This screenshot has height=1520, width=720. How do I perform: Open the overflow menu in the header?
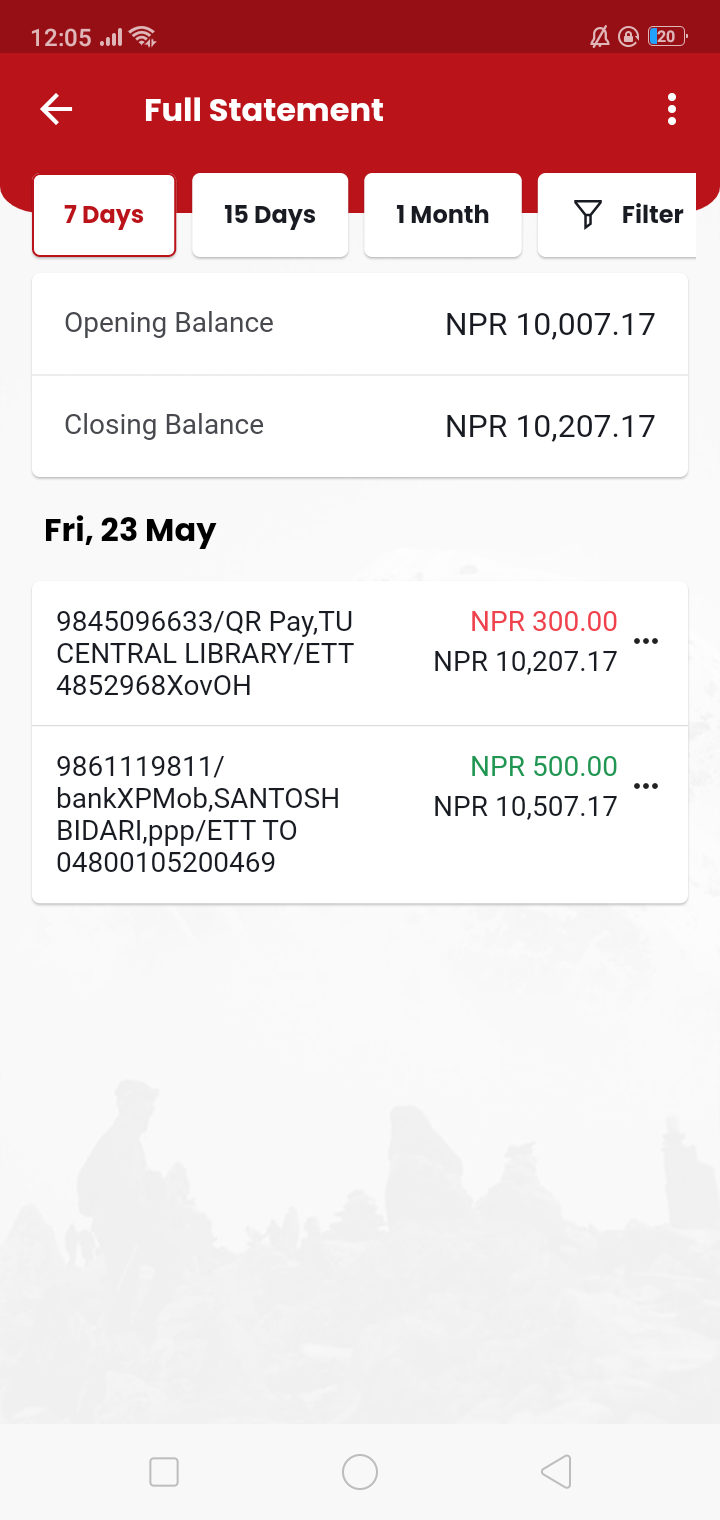[x=671, y=109]
